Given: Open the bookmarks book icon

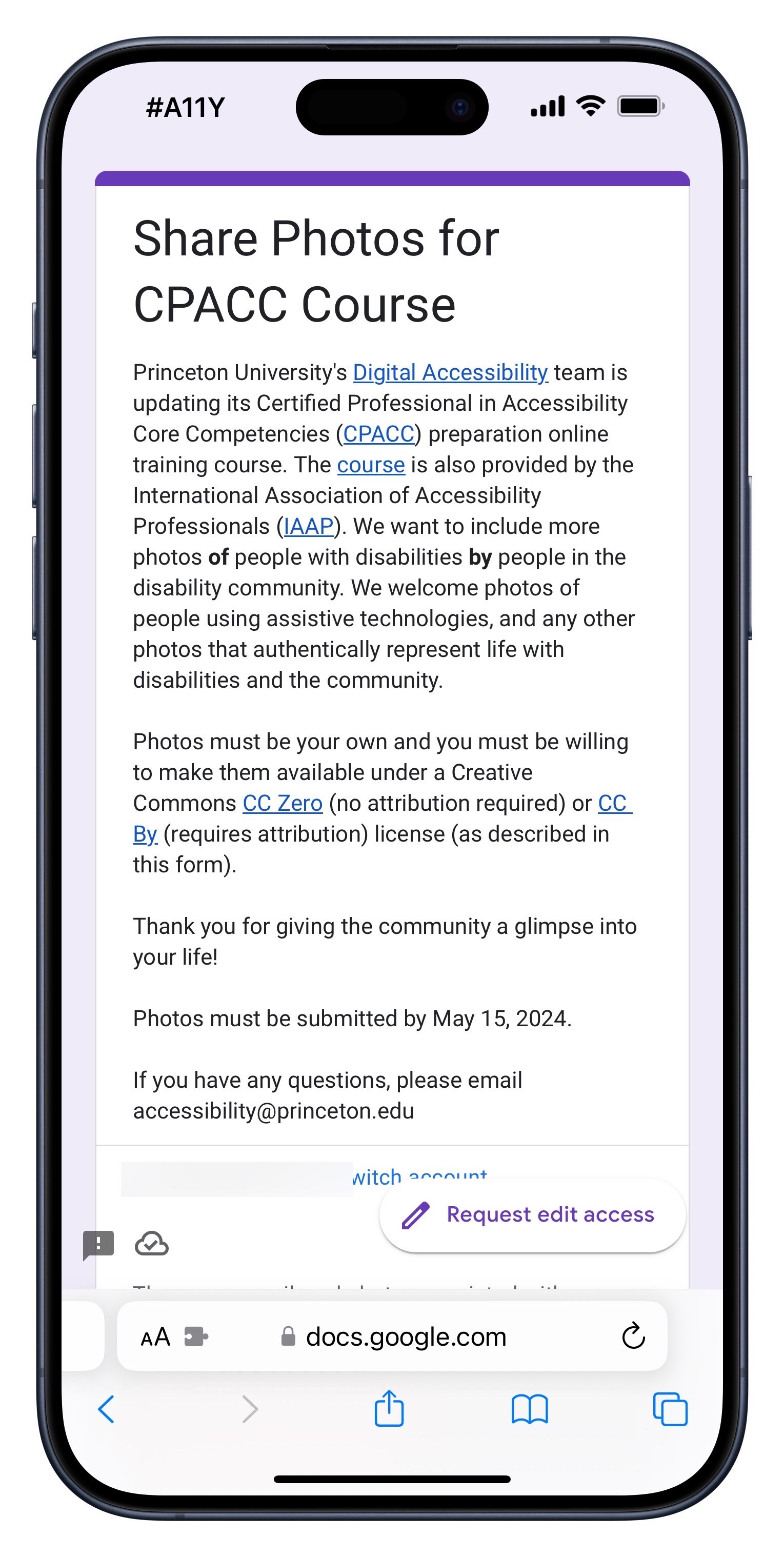Looking at the screenshot, I should tap(529, 1409).
